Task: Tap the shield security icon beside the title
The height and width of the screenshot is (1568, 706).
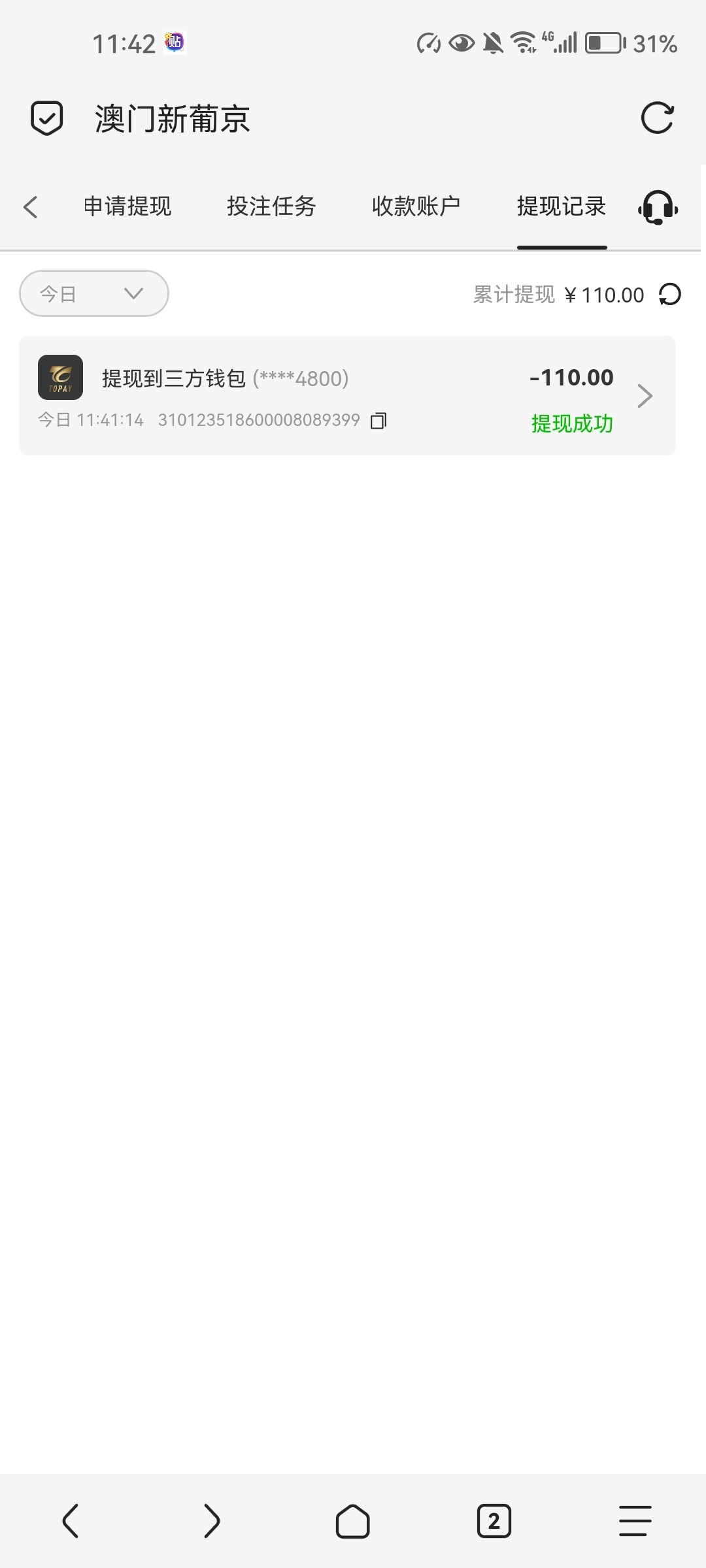Action: pyautogui.click(x=47, y=118)
